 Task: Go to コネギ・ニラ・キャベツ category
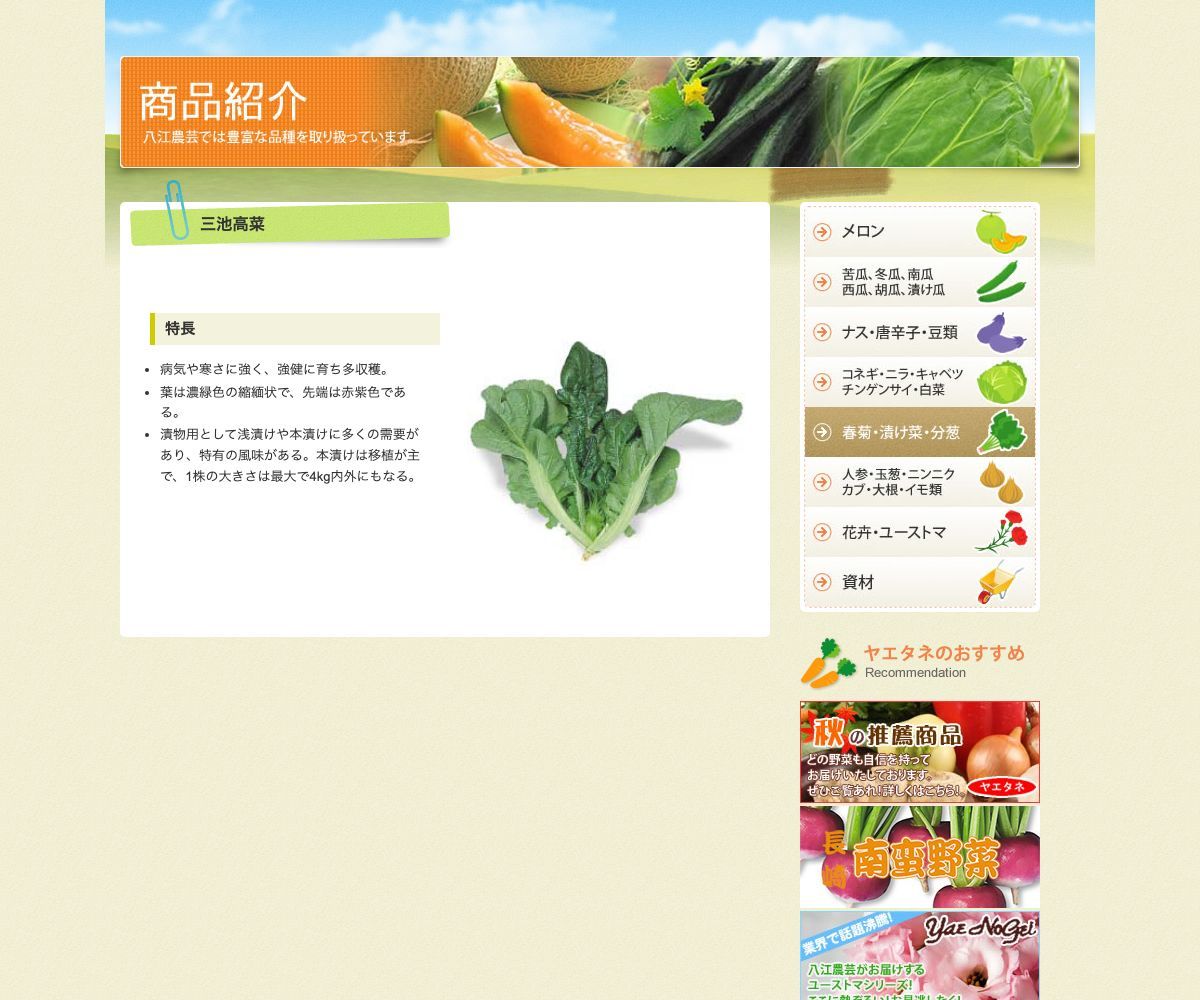(919, 382)
